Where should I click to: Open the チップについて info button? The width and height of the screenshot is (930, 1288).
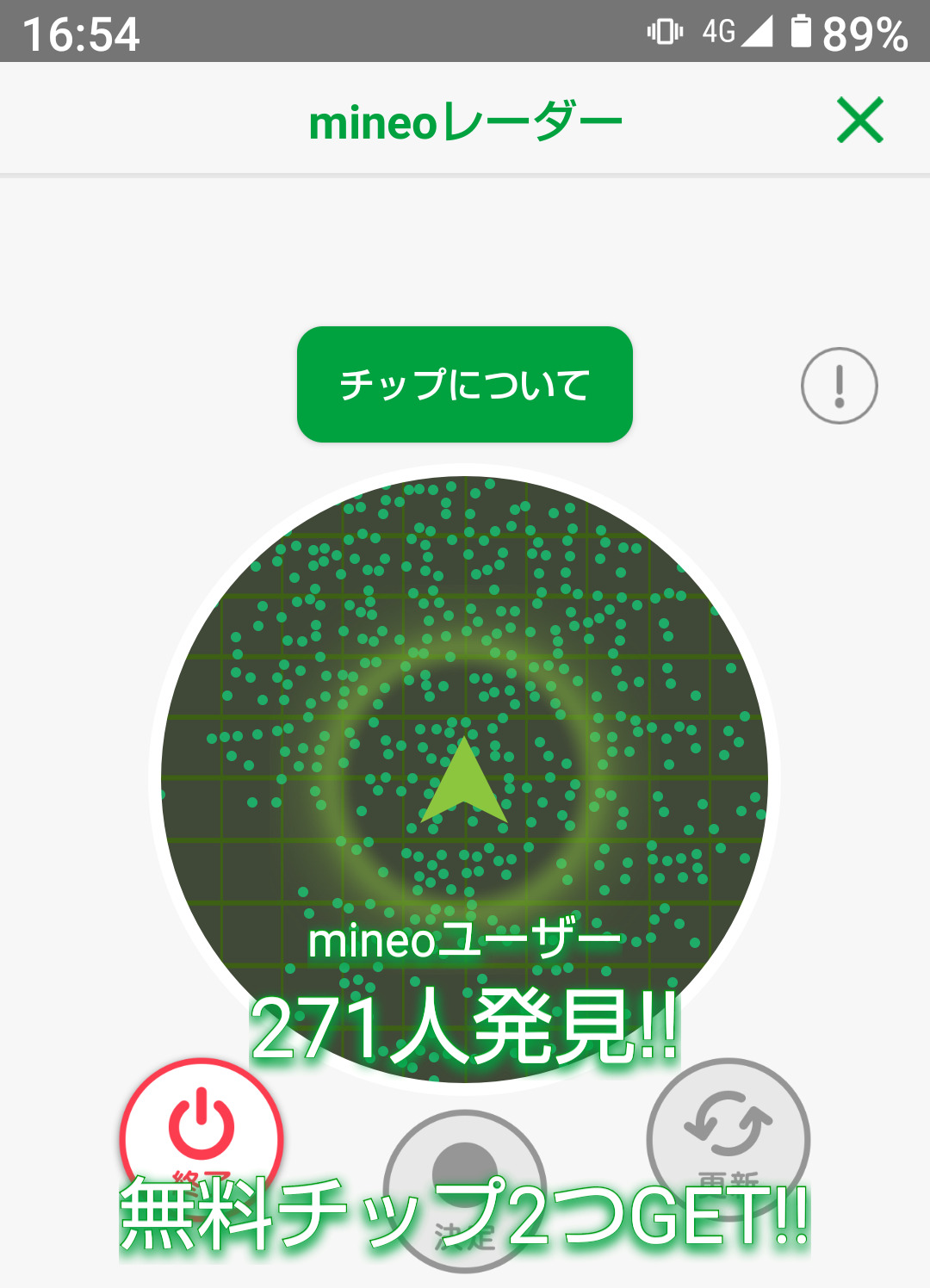point(465,385)
